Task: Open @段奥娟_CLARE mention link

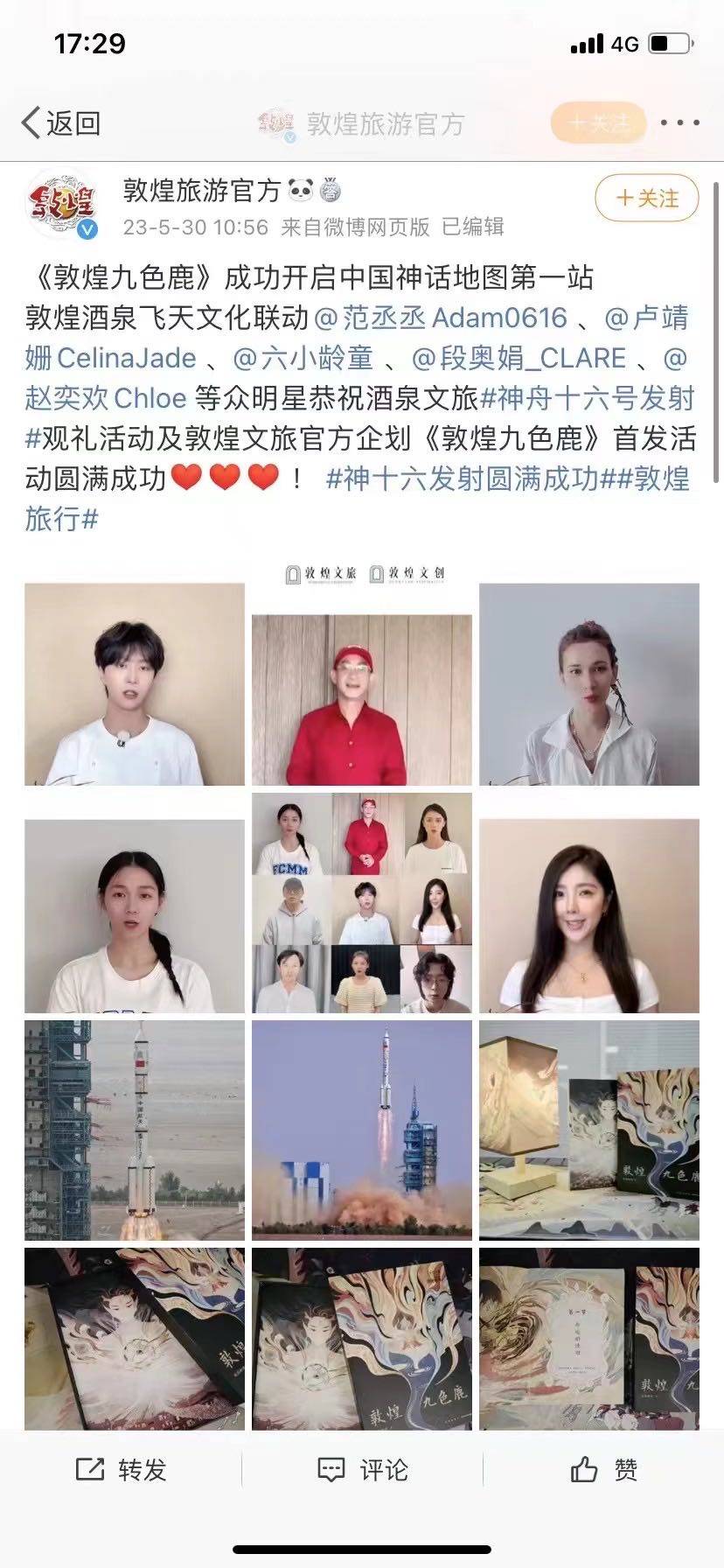Action: (519, 358)
